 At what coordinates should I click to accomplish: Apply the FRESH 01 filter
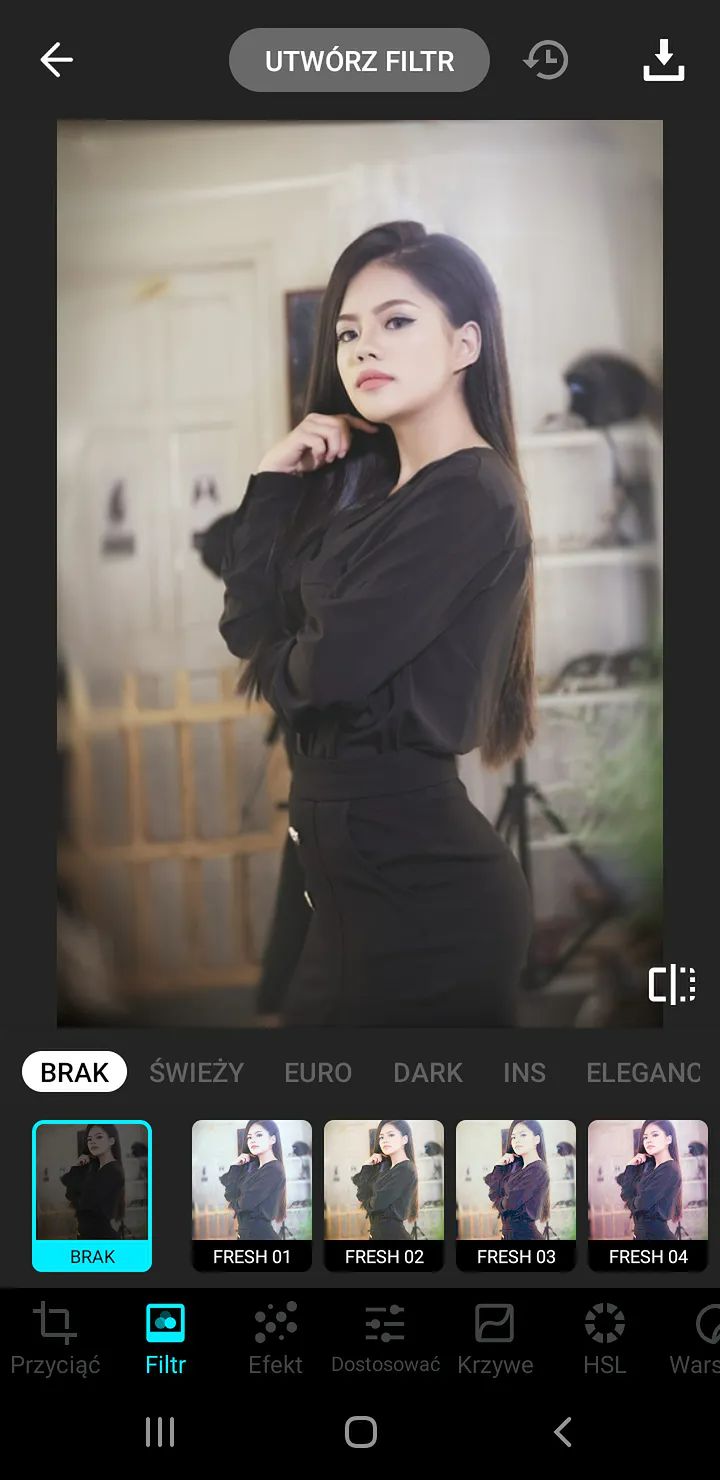252,1195
